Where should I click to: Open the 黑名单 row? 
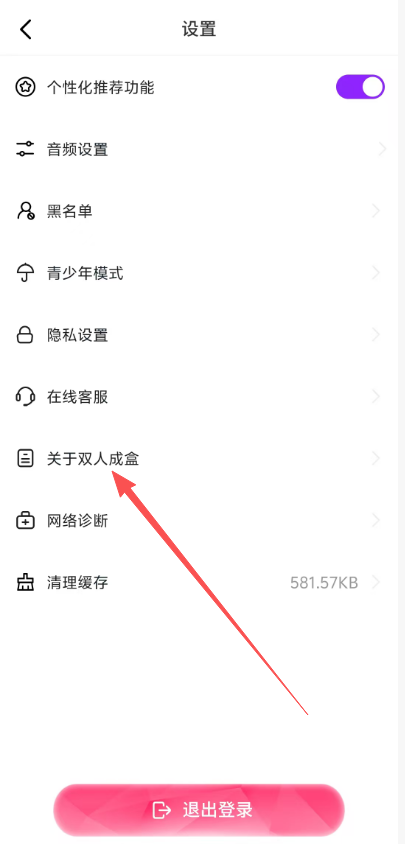(202, 211)
